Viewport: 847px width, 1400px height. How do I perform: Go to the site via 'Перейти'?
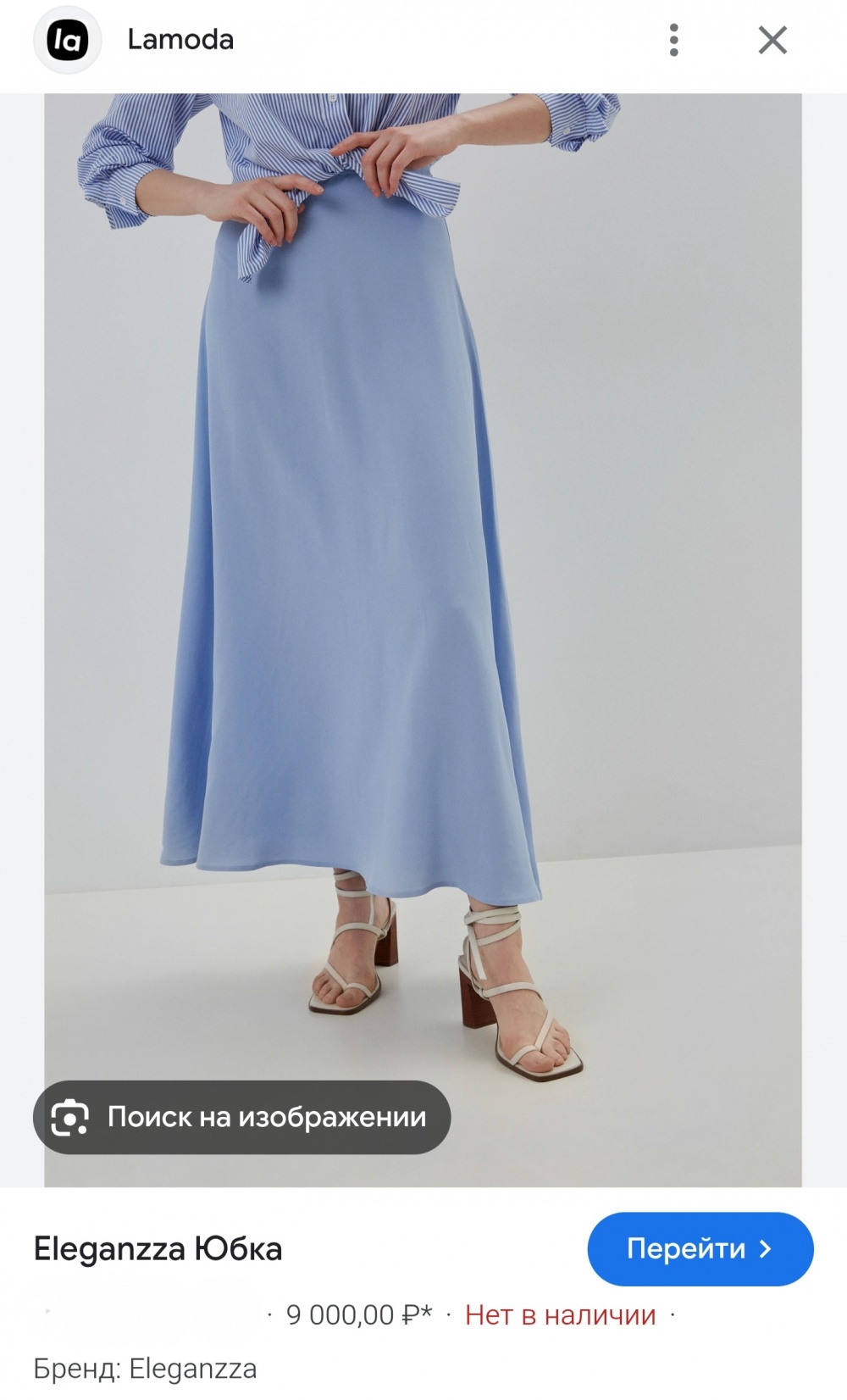click(x=700, y=1248)
